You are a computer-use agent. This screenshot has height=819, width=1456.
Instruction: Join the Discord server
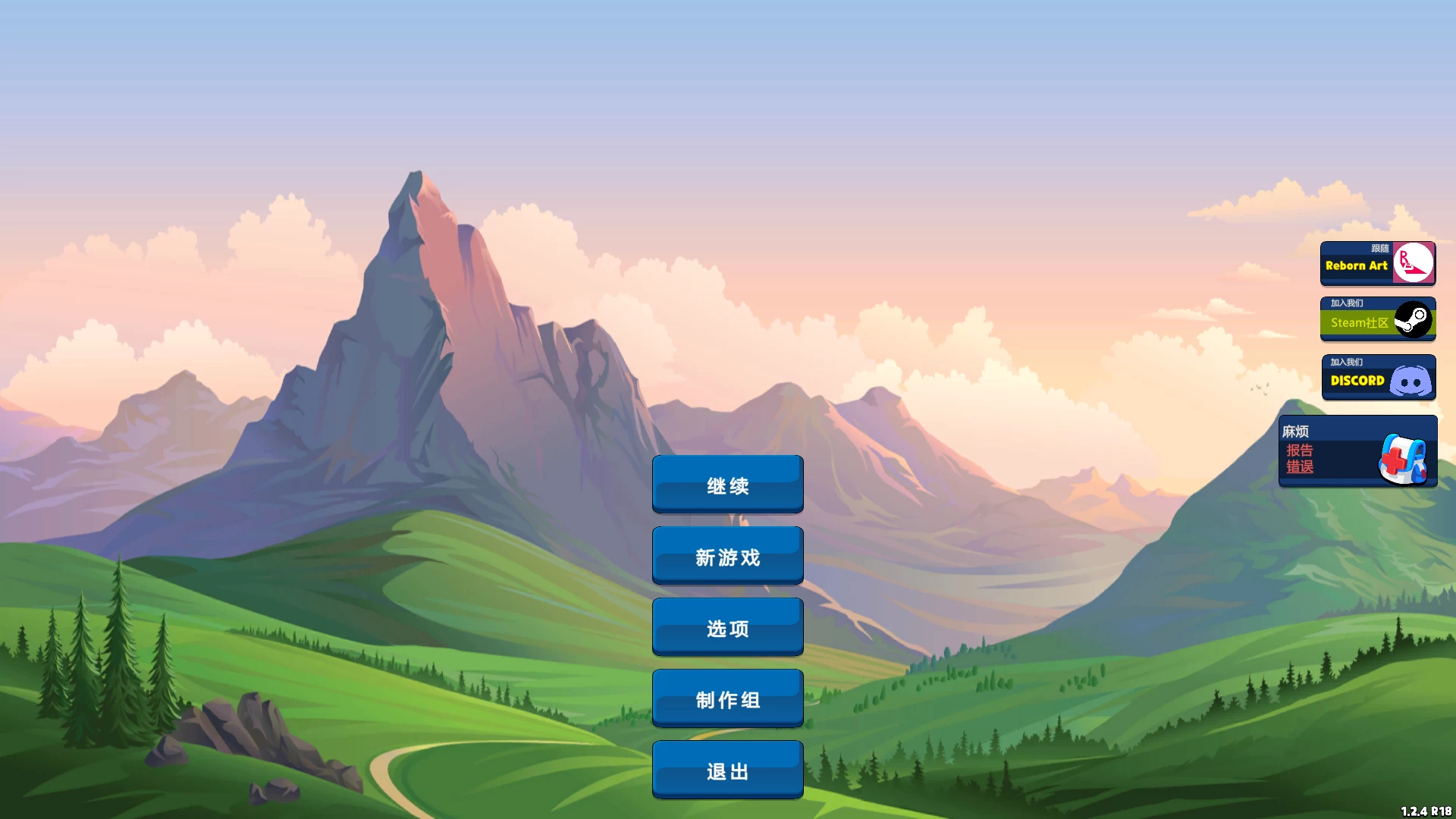(x=1378, y=377)
